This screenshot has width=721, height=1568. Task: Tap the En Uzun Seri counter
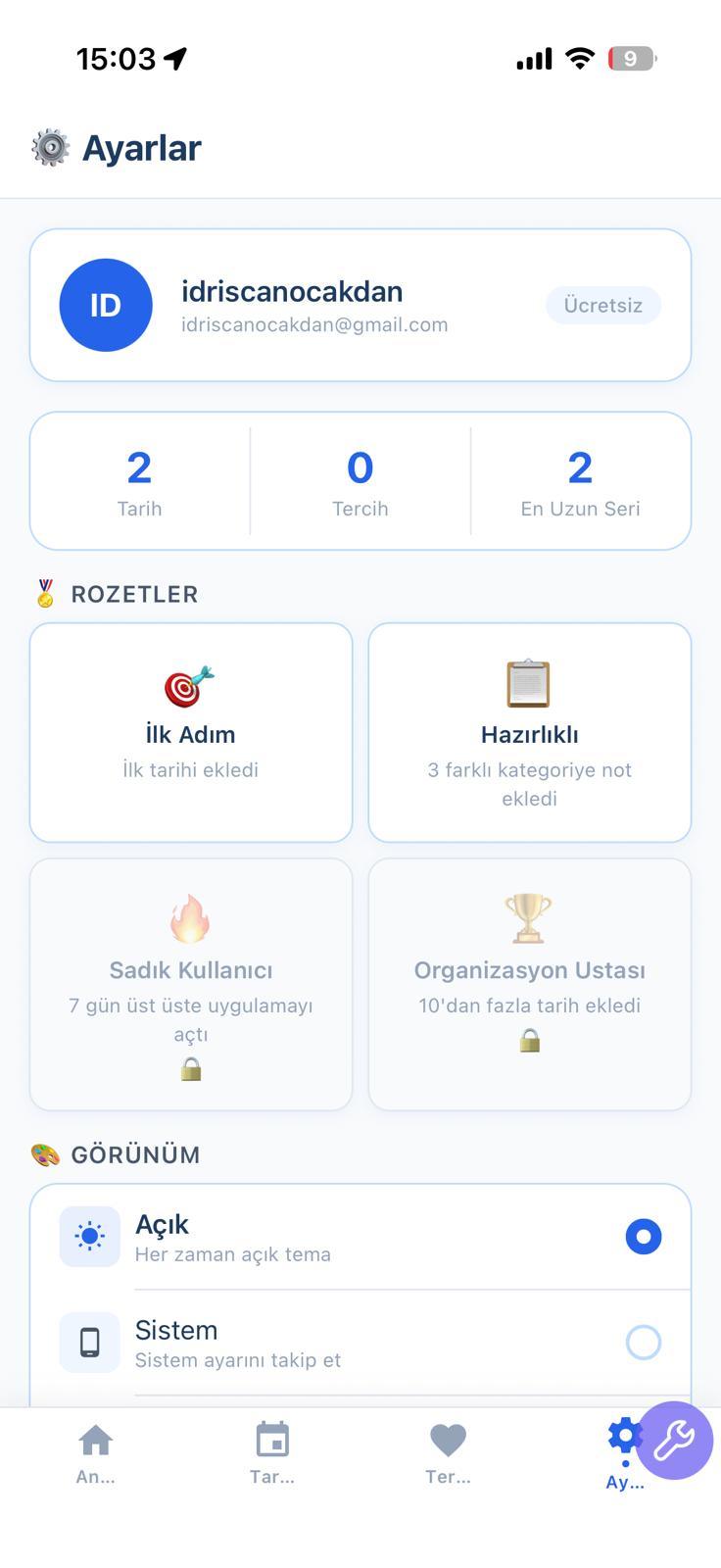click(x=581, y=481)
